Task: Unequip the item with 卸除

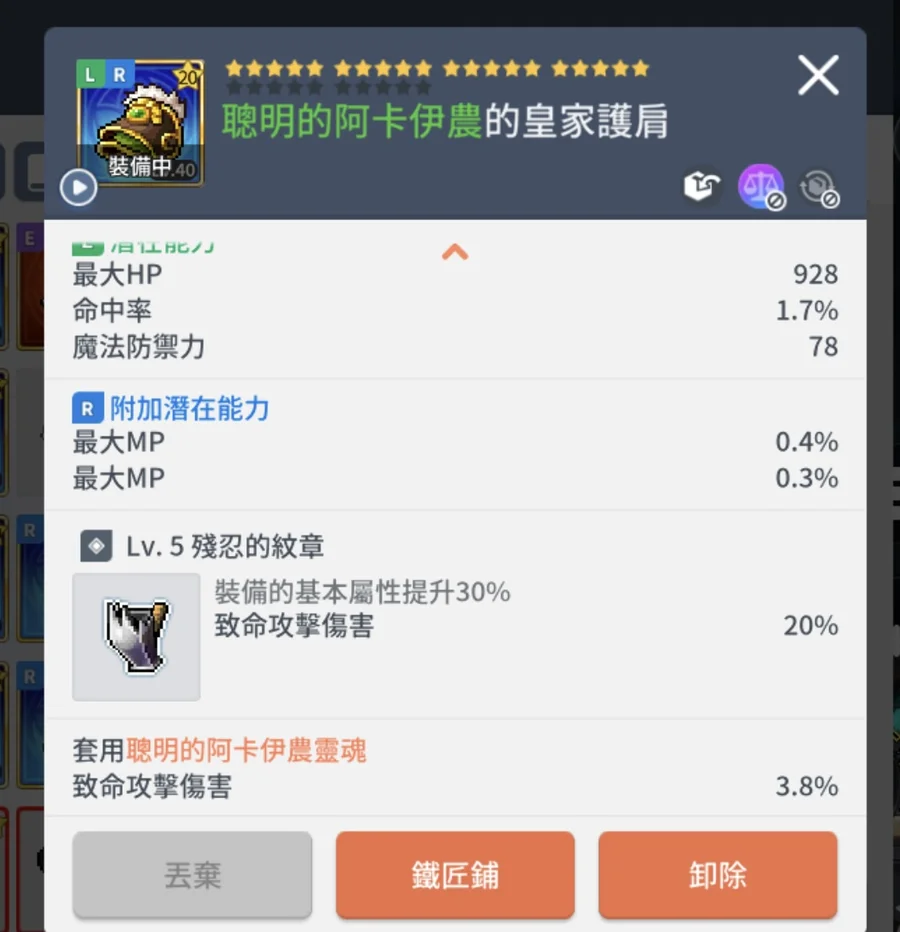Action: (717, 875)
